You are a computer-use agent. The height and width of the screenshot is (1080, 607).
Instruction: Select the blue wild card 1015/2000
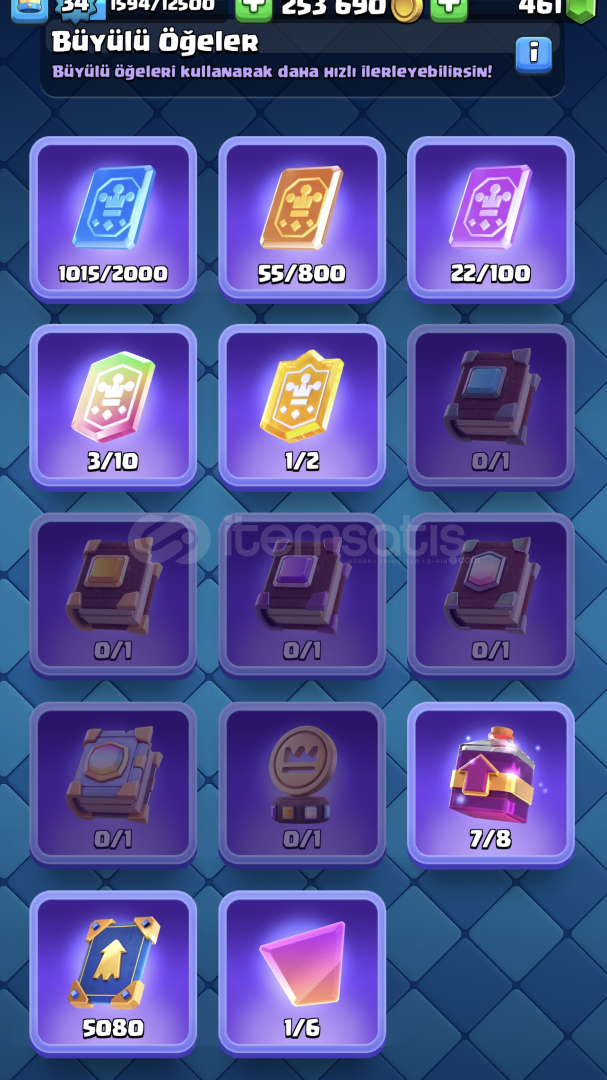click(113, 220)
